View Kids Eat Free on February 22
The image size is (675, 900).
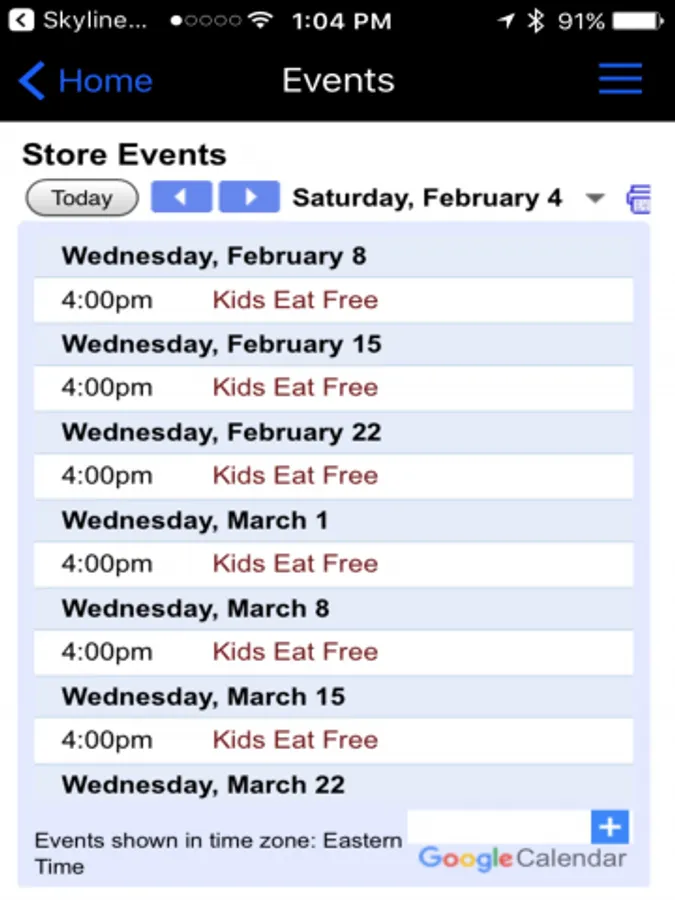tap(295, 476)
